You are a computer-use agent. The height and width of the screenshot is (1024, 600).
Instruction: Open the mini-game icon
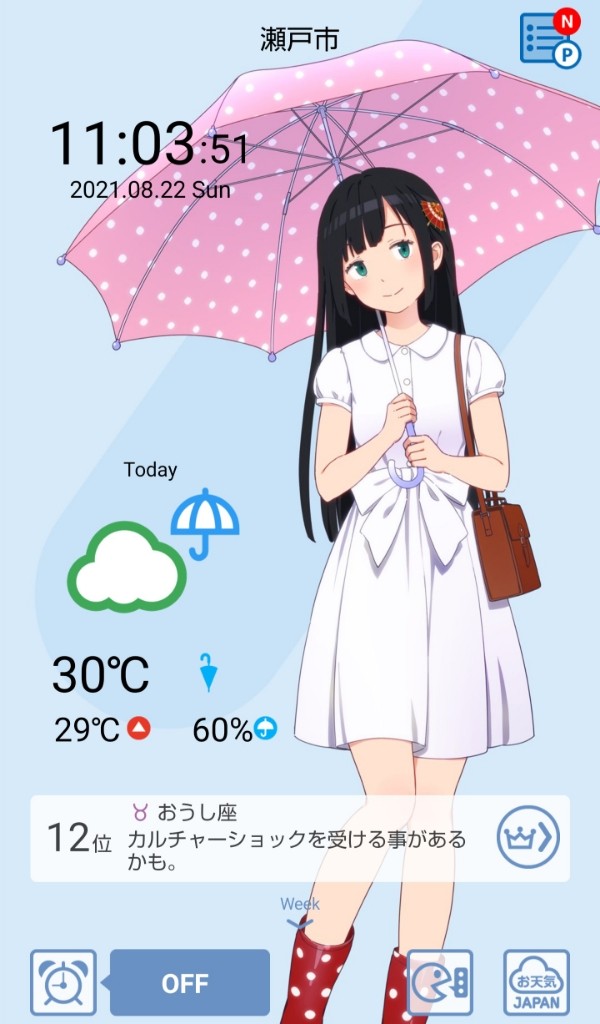[x=439, y=982]
